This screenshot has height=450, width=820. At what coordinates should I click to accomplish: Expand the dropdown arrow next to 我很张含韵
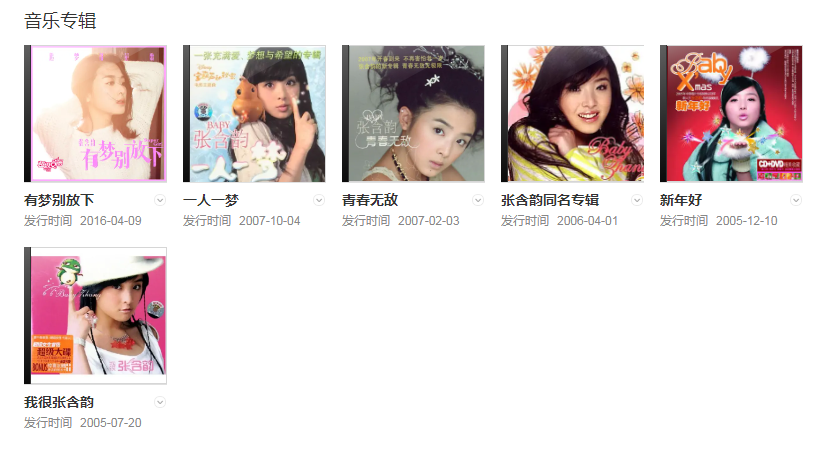[160, 402]
